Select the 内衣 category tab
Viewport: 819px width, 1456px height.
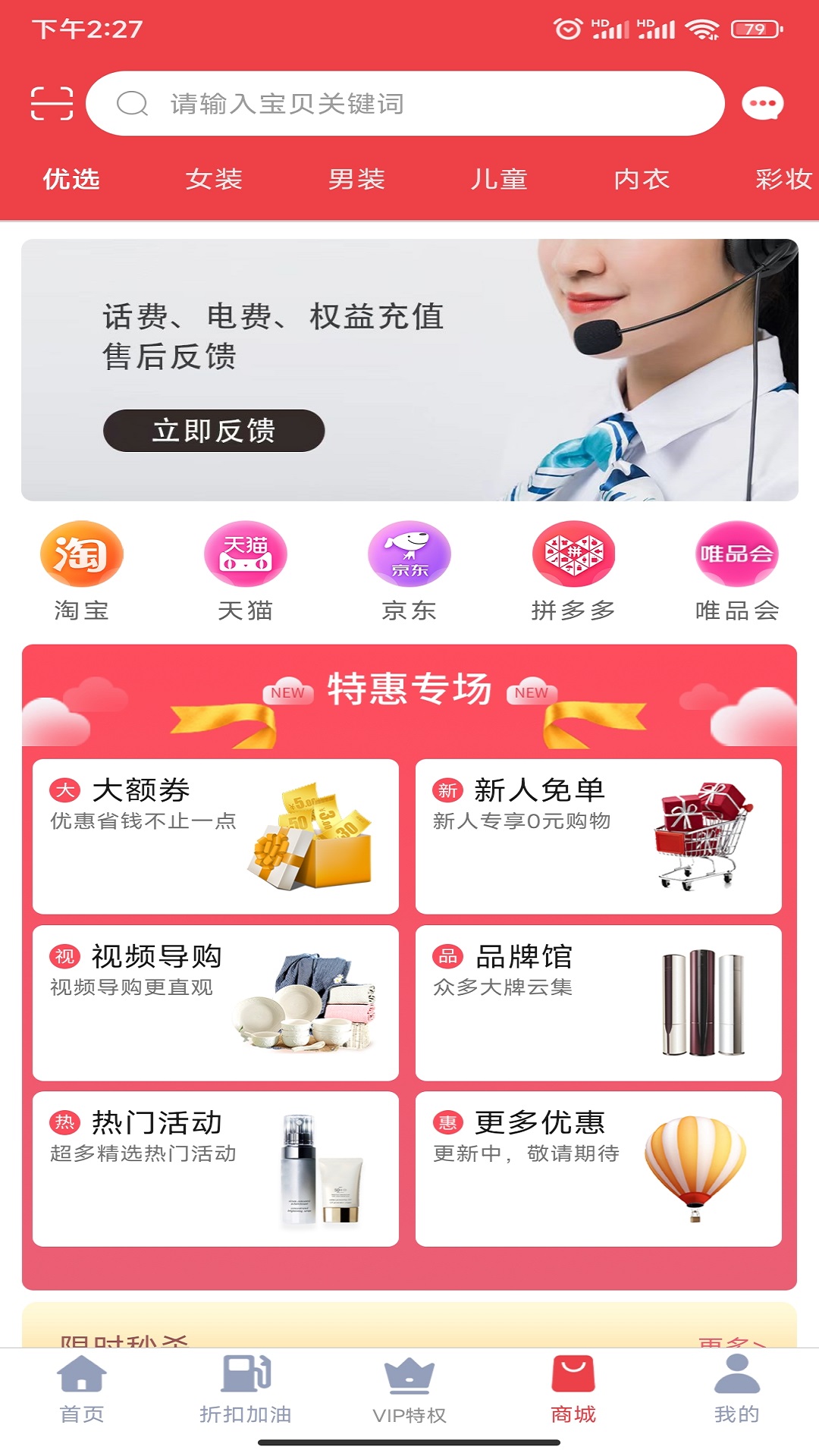642,180
